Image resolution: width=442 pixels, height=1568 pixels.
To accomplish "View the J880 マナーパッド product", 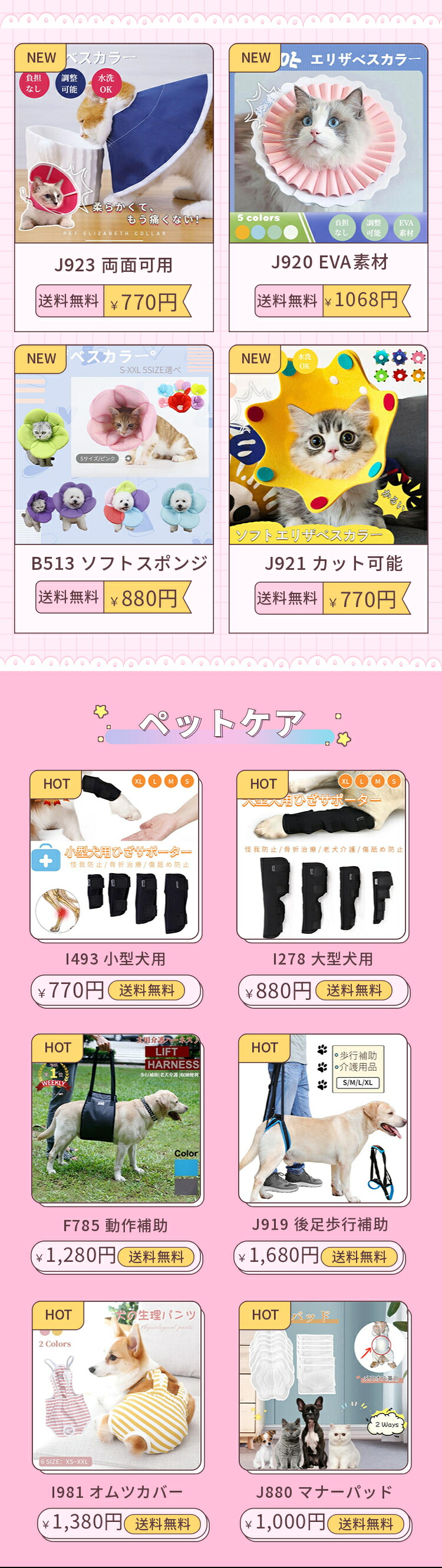I will (324, 1386).
